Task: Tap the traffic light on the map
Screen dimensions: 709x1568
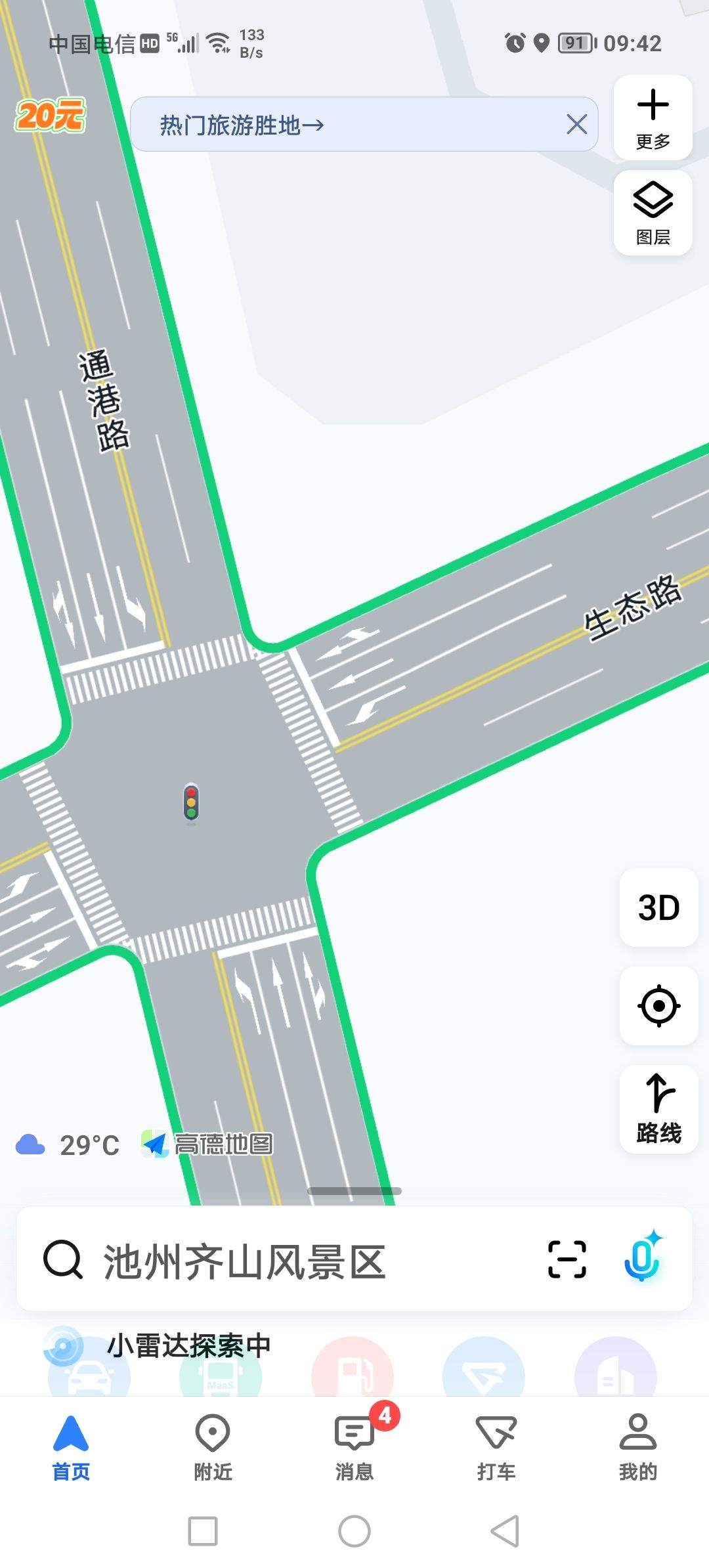Action: coord(191,803)
